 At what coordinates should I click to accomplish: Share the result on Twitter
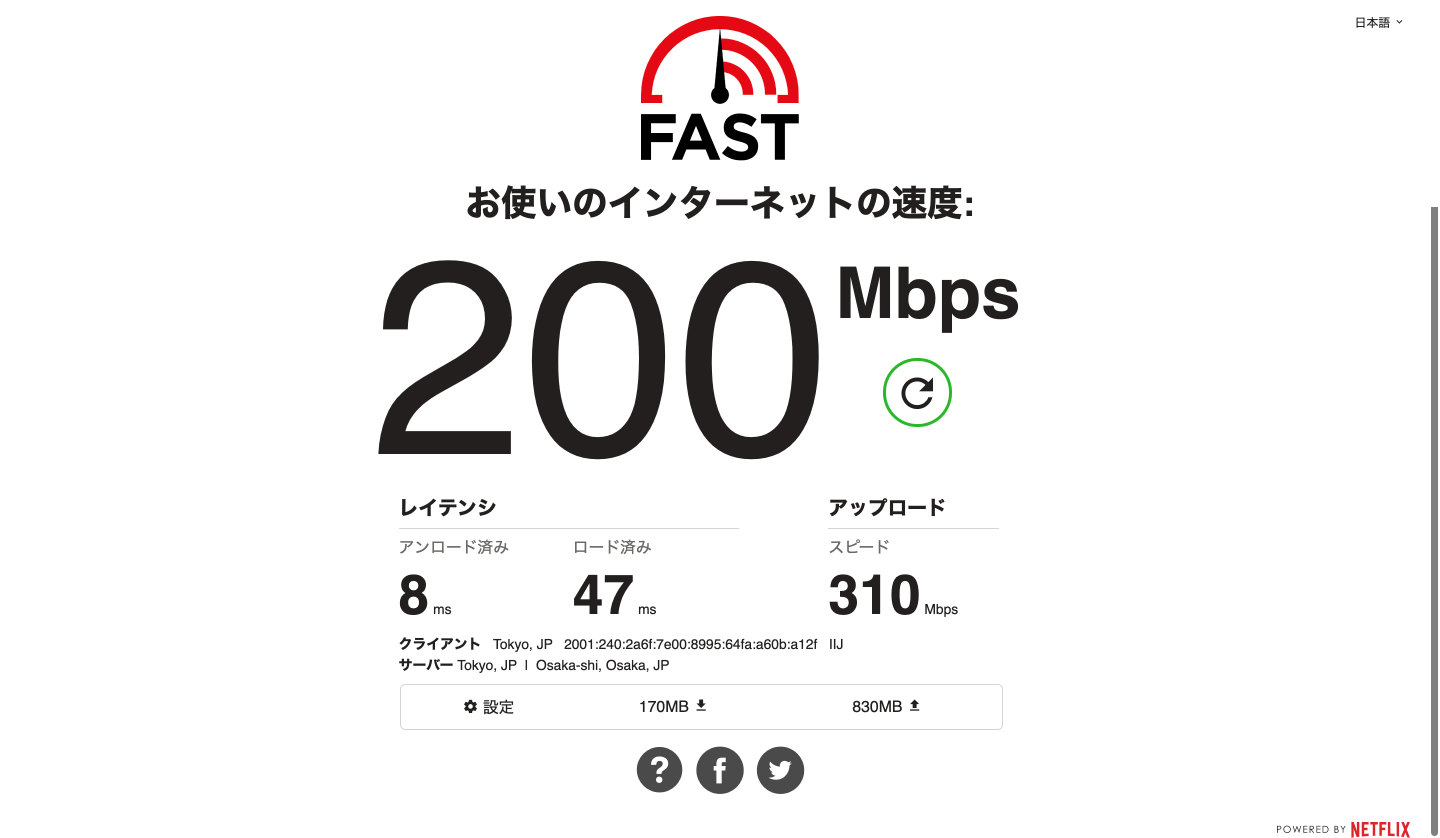coord(780,770)
